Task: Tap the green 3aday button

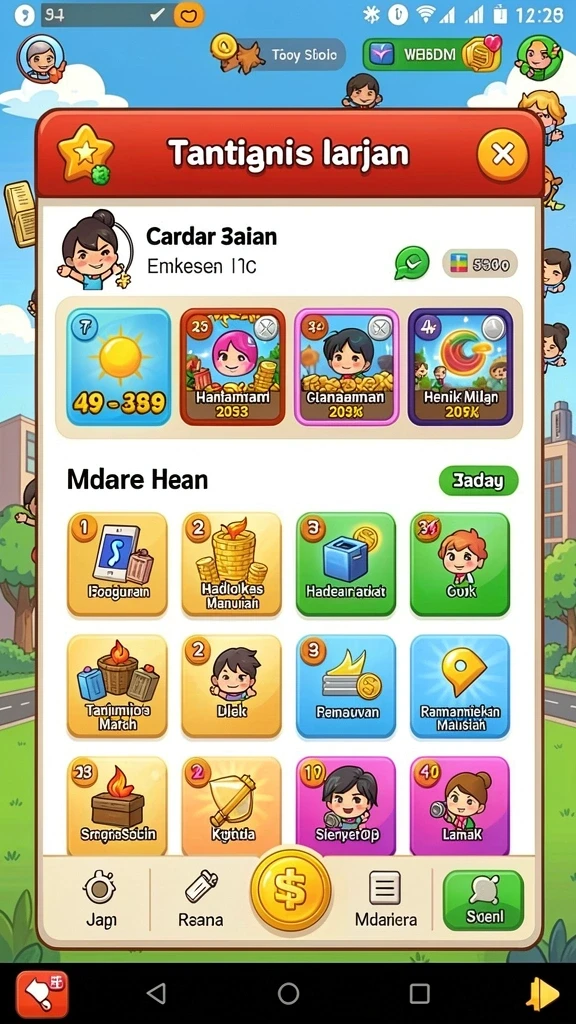Action: [479, 481]
